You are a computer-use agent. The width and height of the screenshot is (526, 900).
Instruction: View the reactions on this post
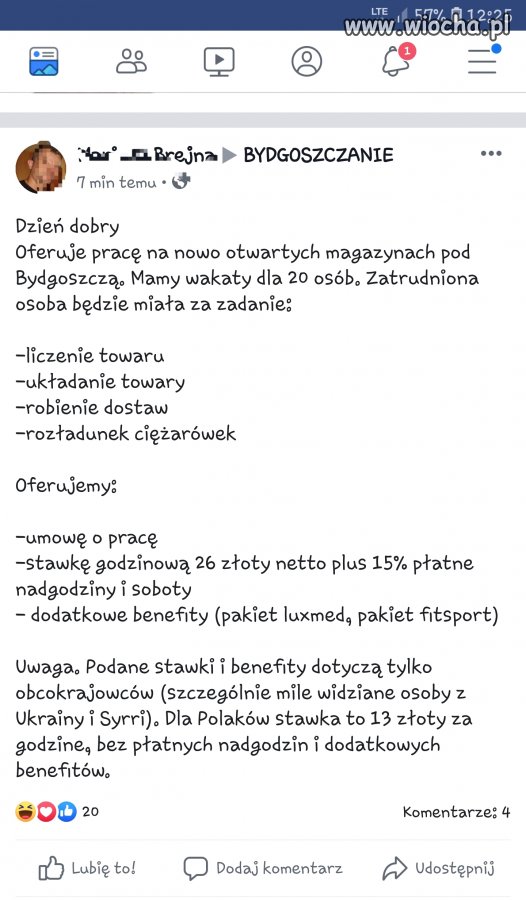(57, 812)
